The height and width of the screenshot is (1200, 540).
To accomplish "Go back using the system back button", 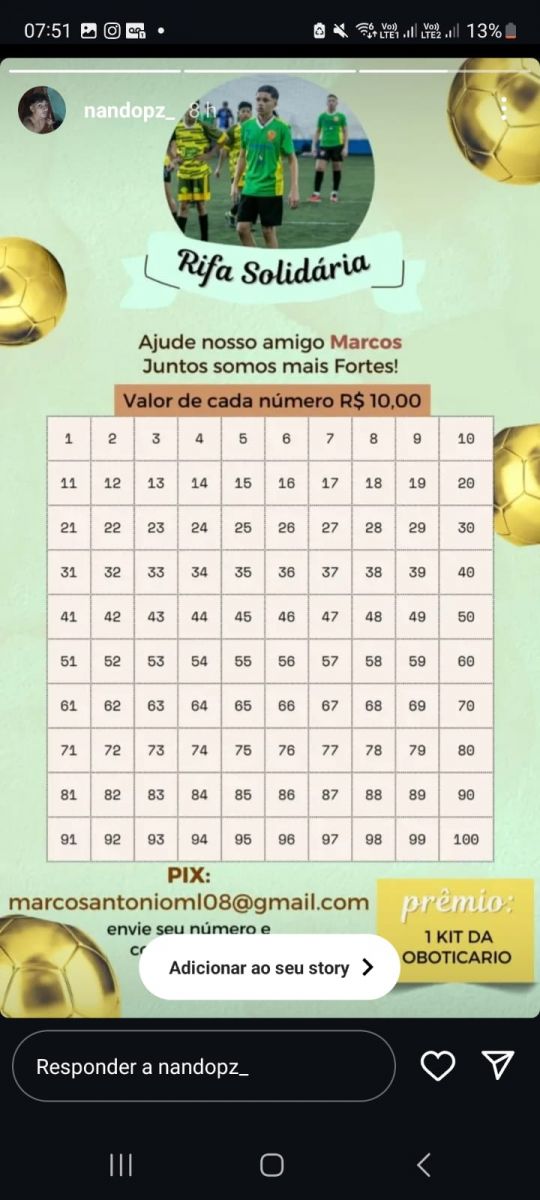I will coord(424,1164).
